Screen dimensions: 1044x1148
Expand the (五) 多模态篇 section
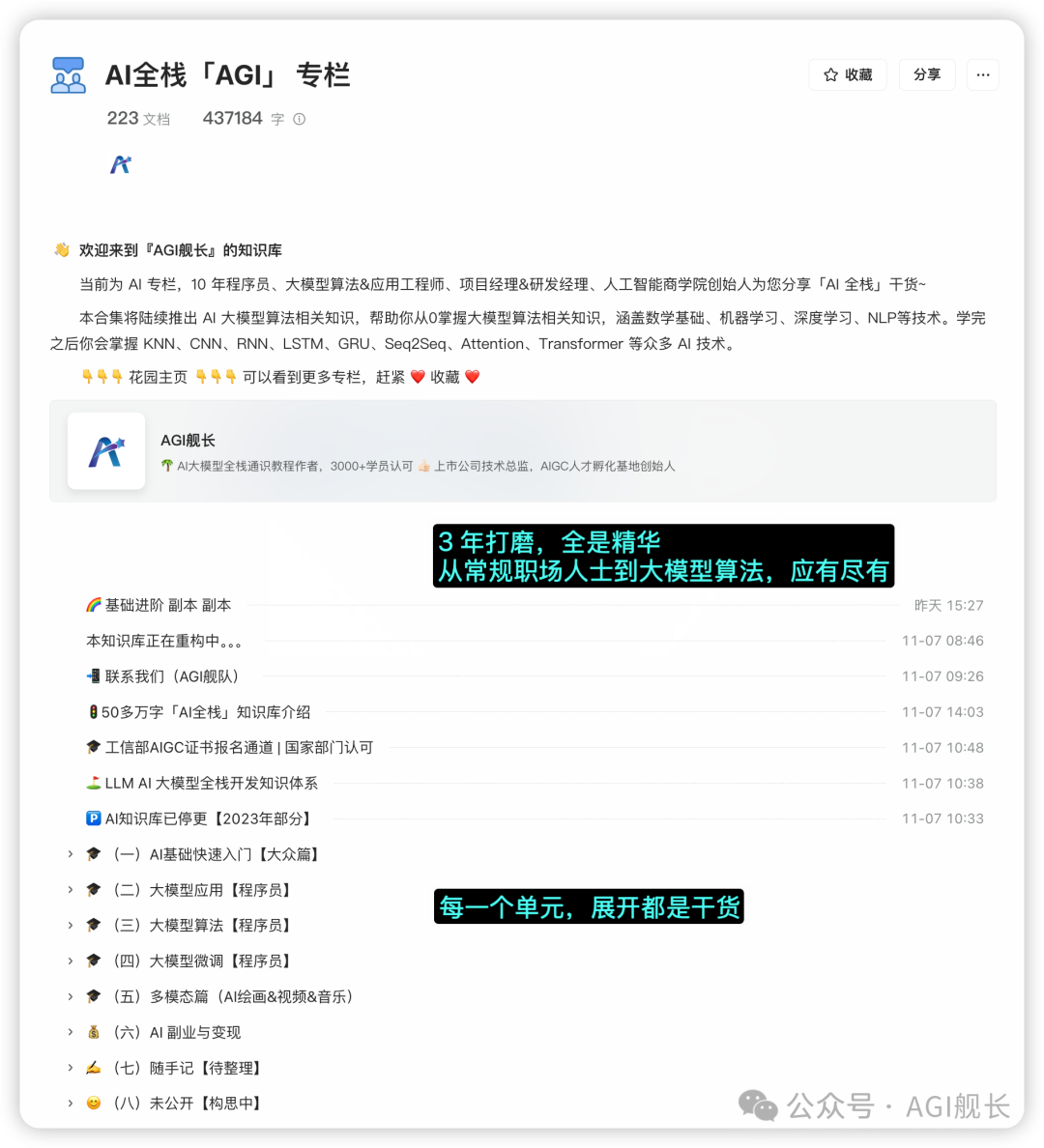coord(70,996)
